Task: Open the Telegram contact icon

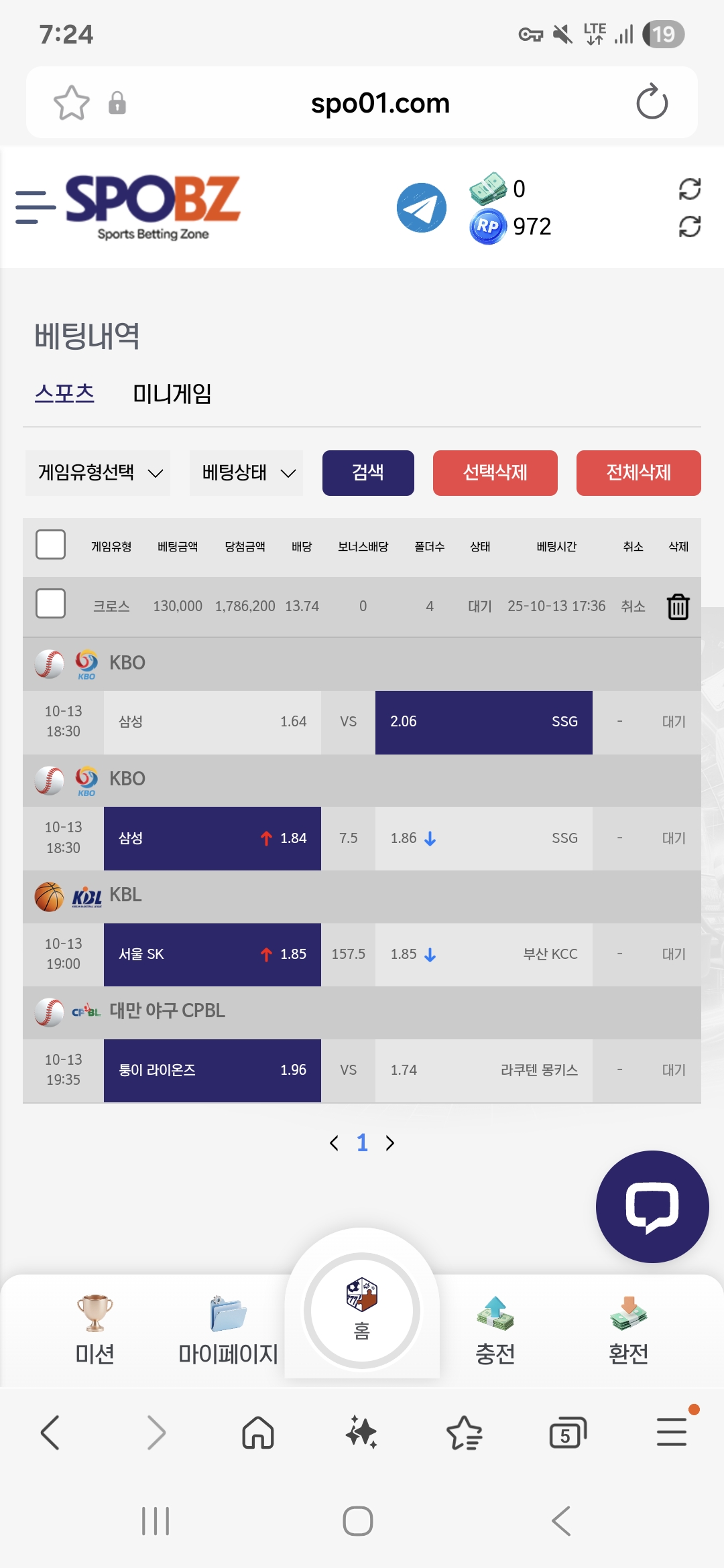Action: [421, 208]
